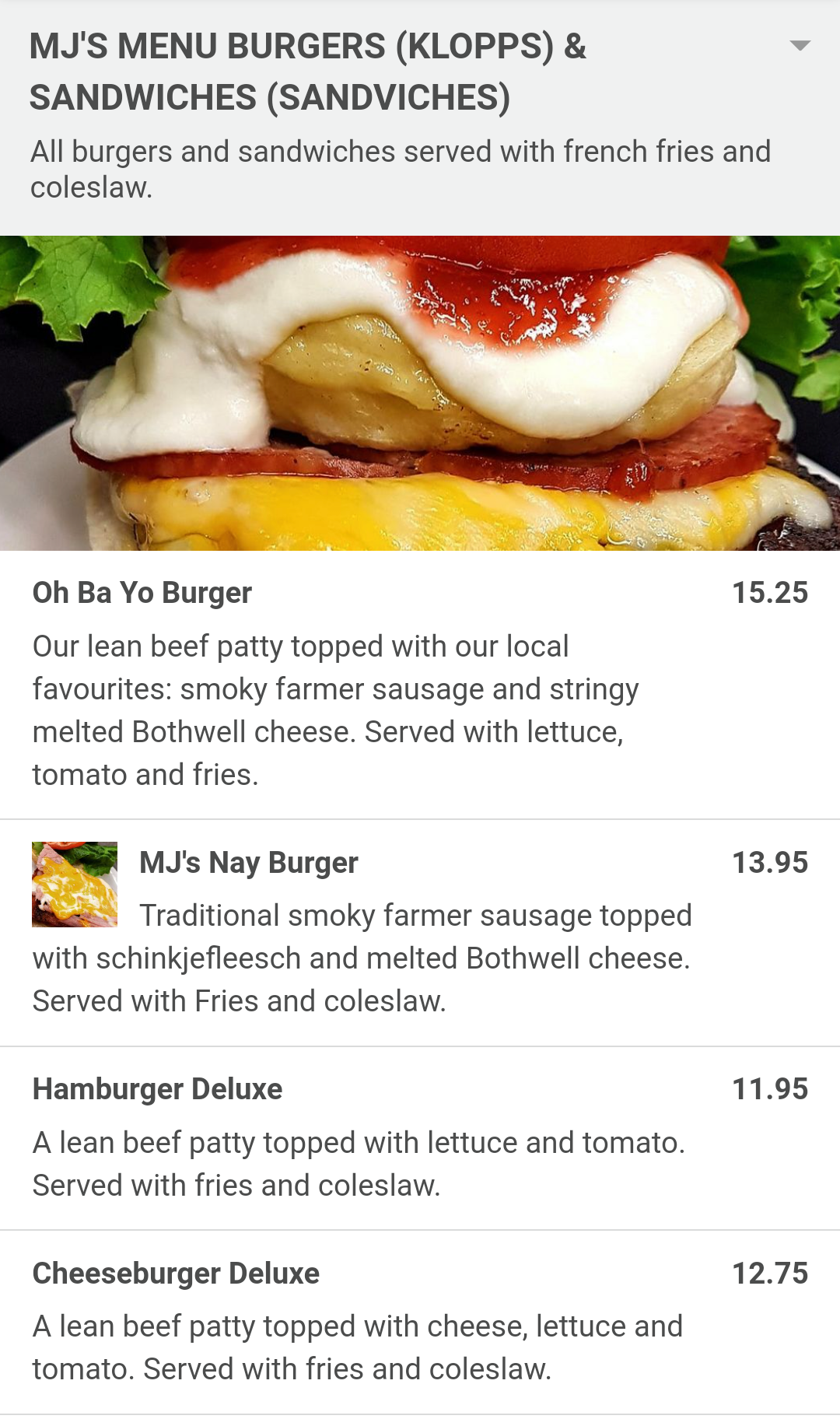Viewport: 840px width, 1419px height.
Task: Open the Oh Ba Yo Burger item
Action: coord(142,593)
